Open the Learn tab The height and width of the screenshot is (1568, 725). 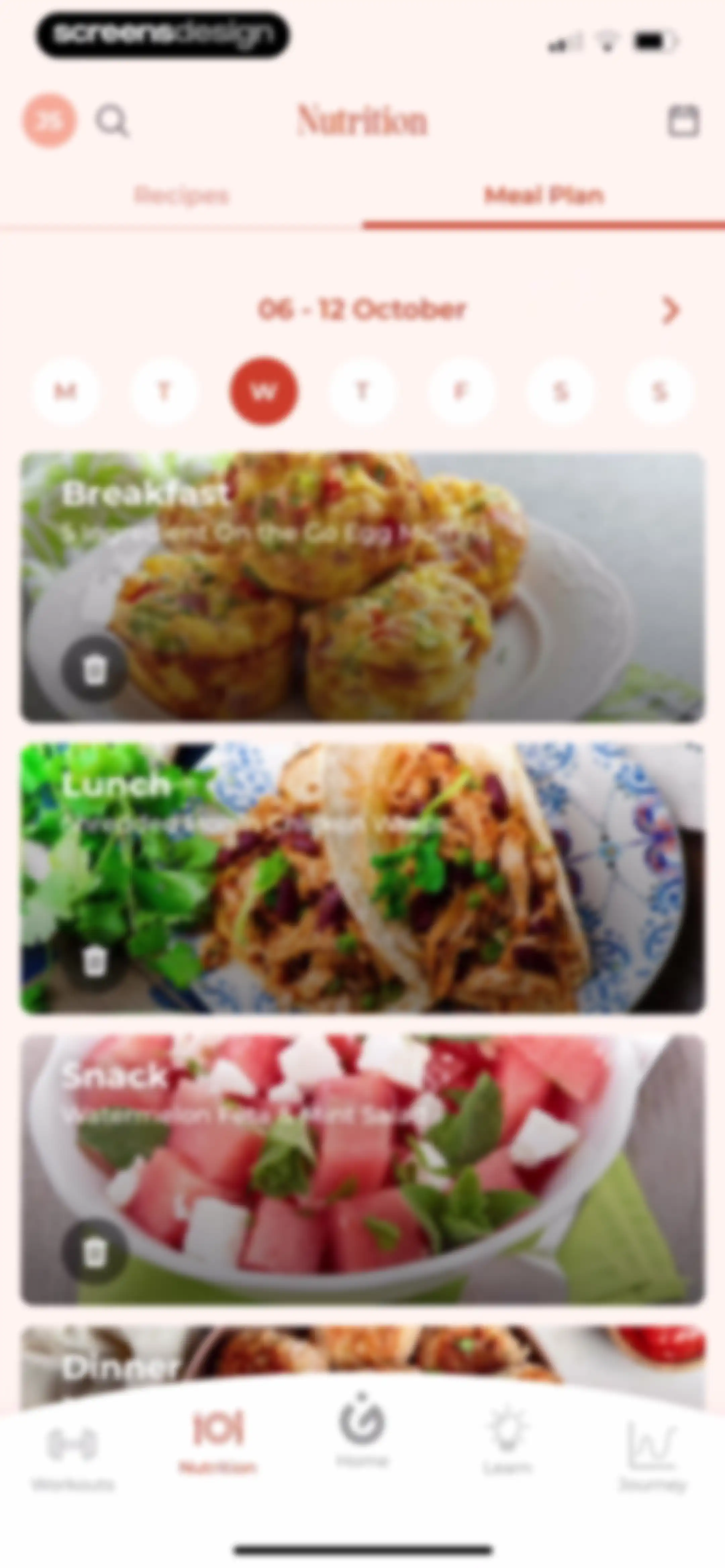point(507,1440)
